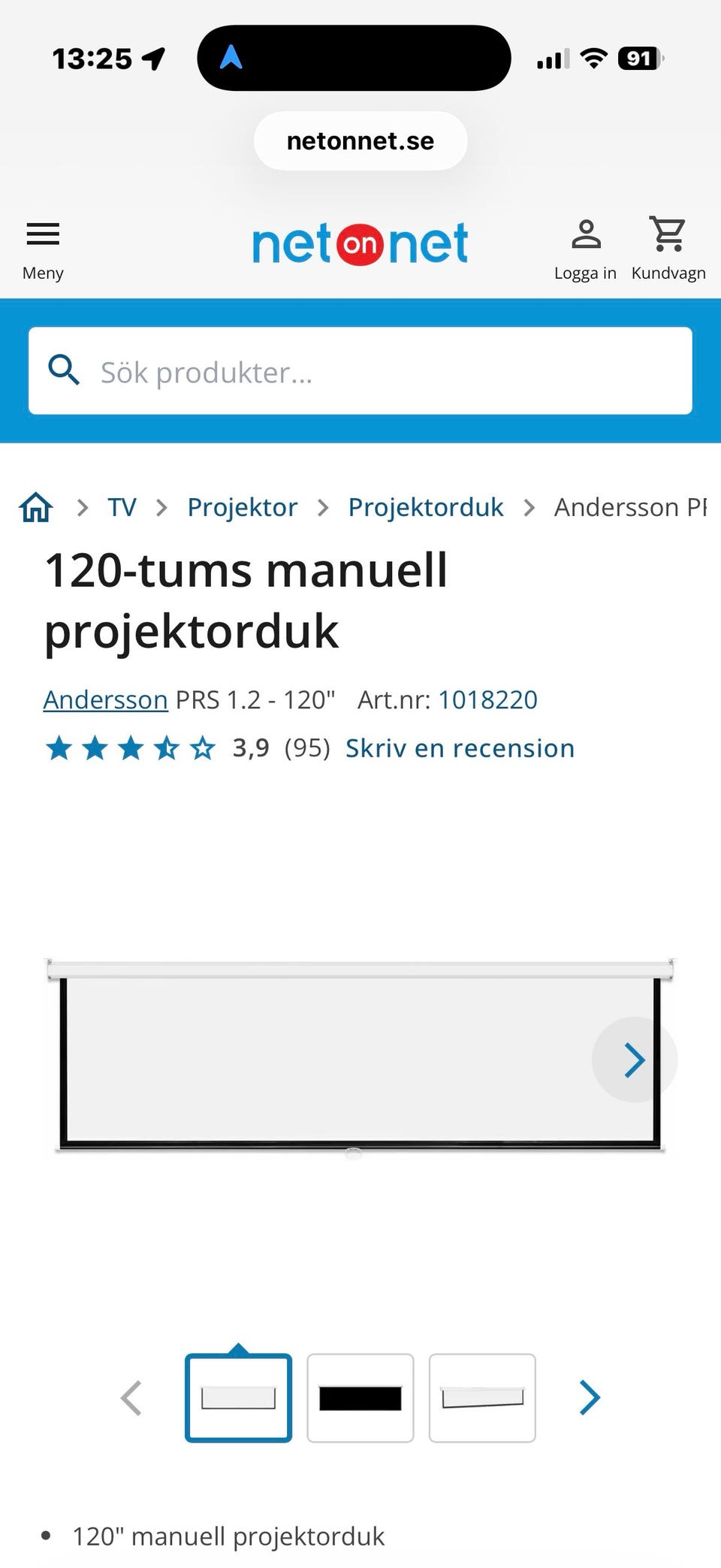This screenshot has width=721, height=1568.
Task: Tap the Wi-Fi icon in the status bar
Action: point(593,57)
